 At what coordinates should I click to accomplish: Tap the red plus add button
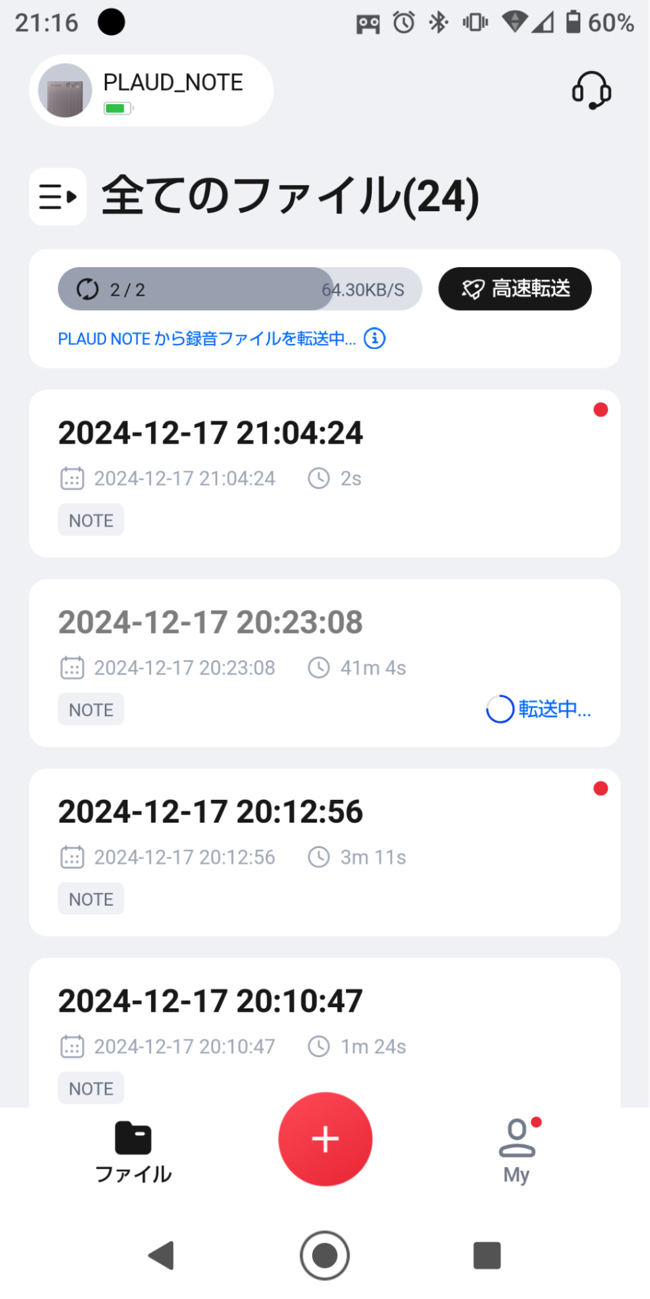pyautogui.click(x=325, y=1139)
